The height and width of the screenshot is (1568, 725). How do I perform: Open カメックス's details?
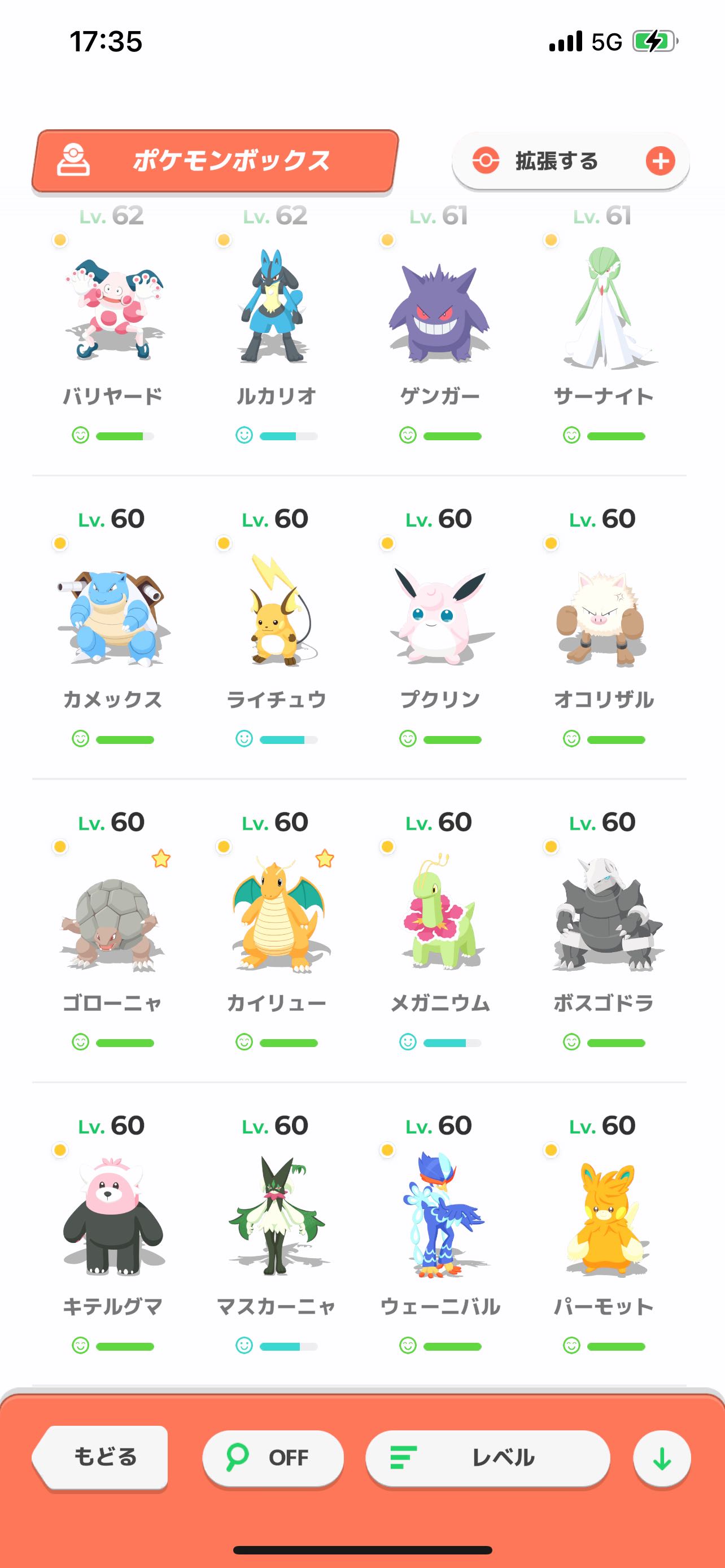pos(112,615)
